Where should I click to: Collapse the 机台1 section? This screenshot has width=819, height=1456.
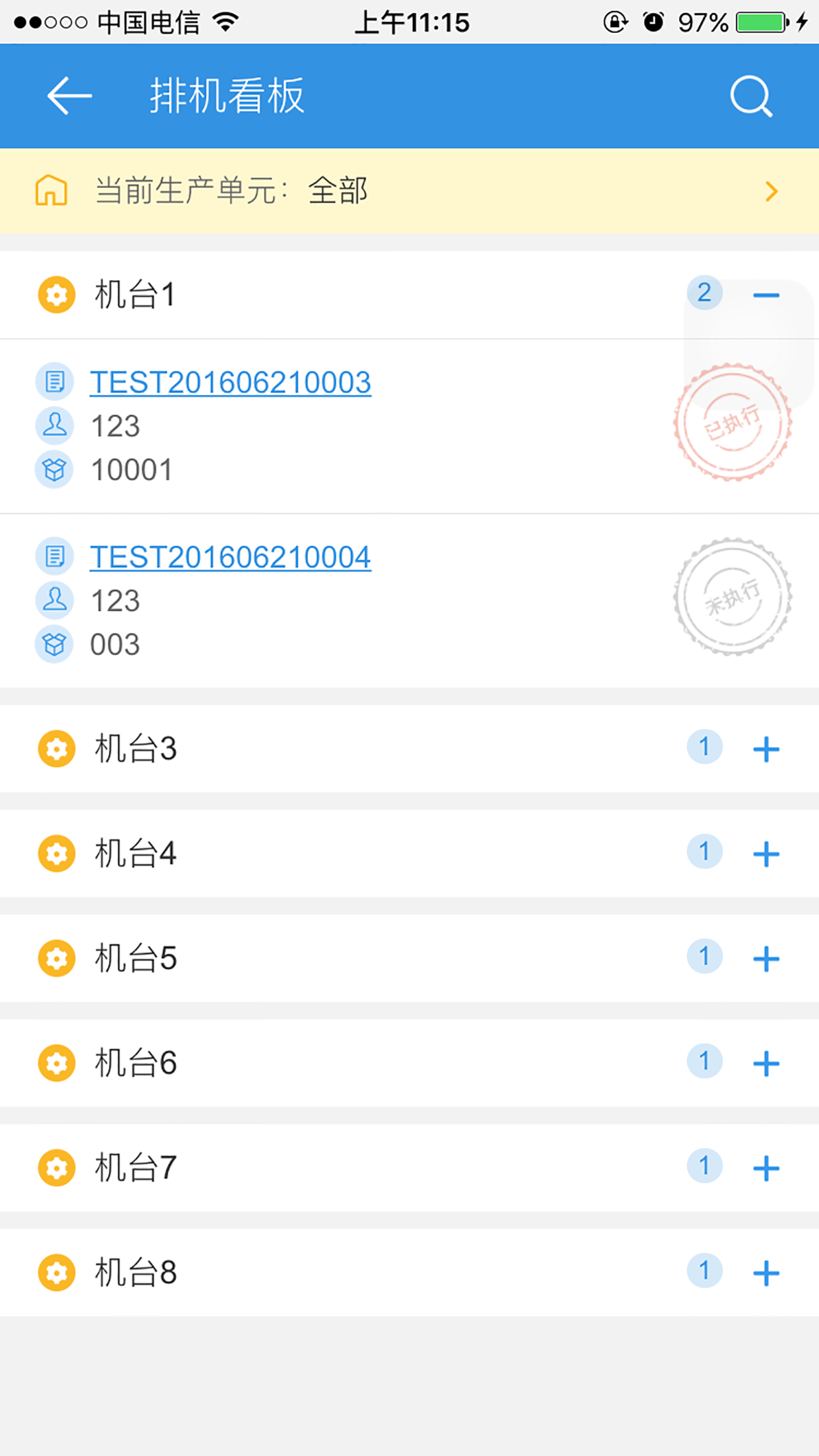click(766, 295)
